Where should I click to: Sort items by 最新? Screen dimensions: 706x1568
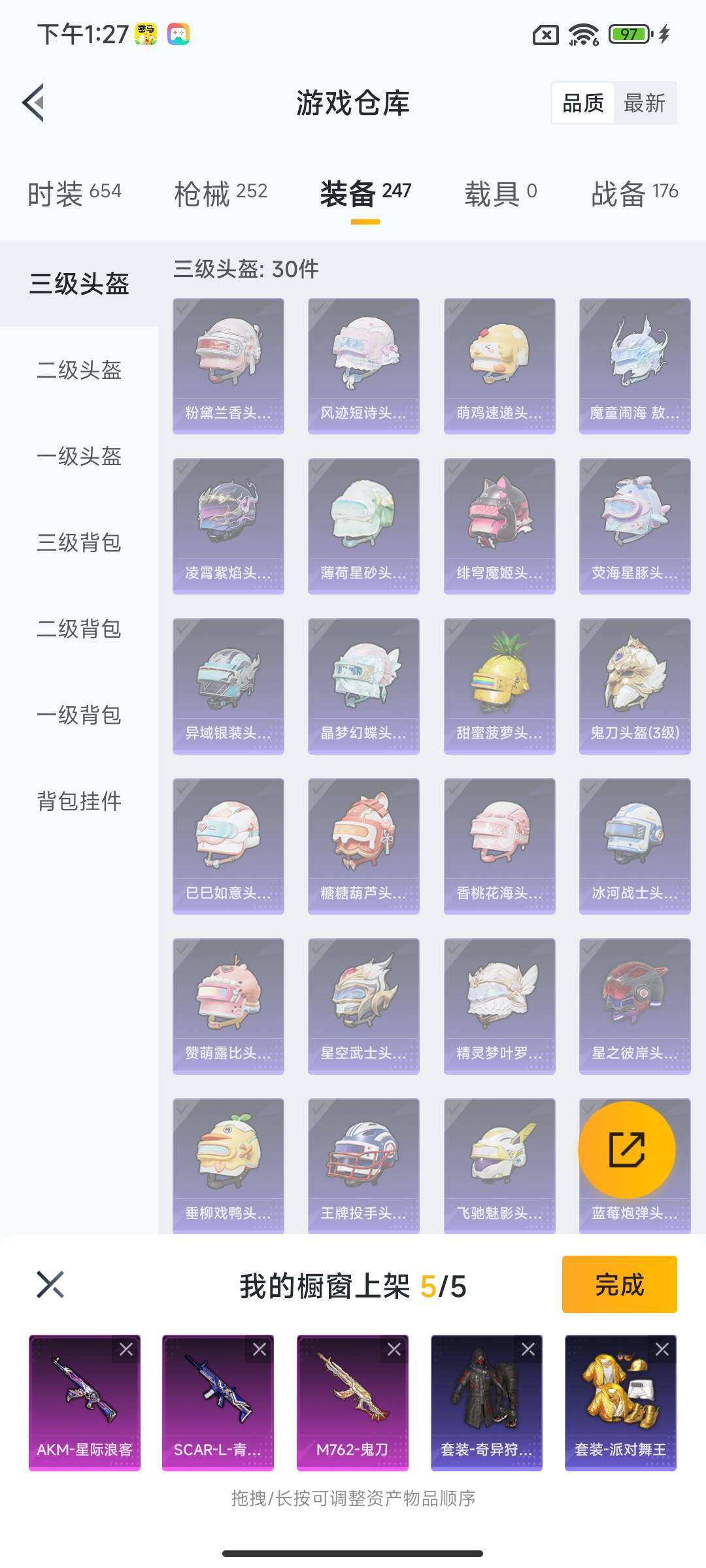644,103
